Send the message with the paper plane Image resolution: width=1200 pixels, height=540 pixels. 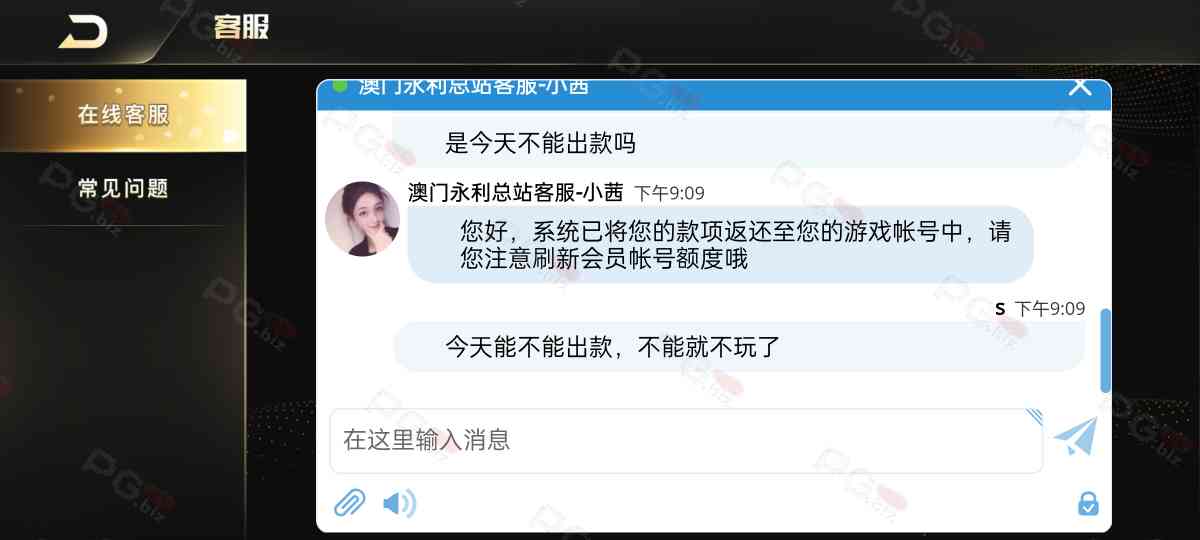click(1076, 437)
